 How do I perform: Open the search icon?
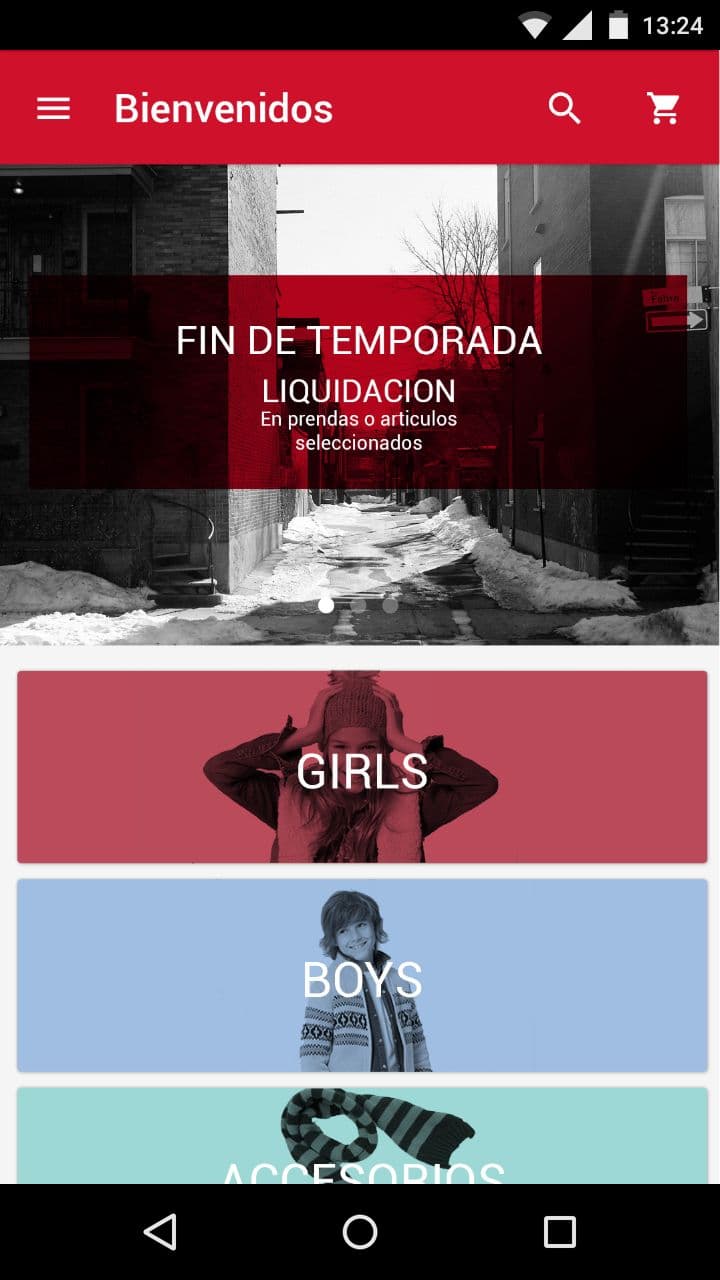[565, 108]
